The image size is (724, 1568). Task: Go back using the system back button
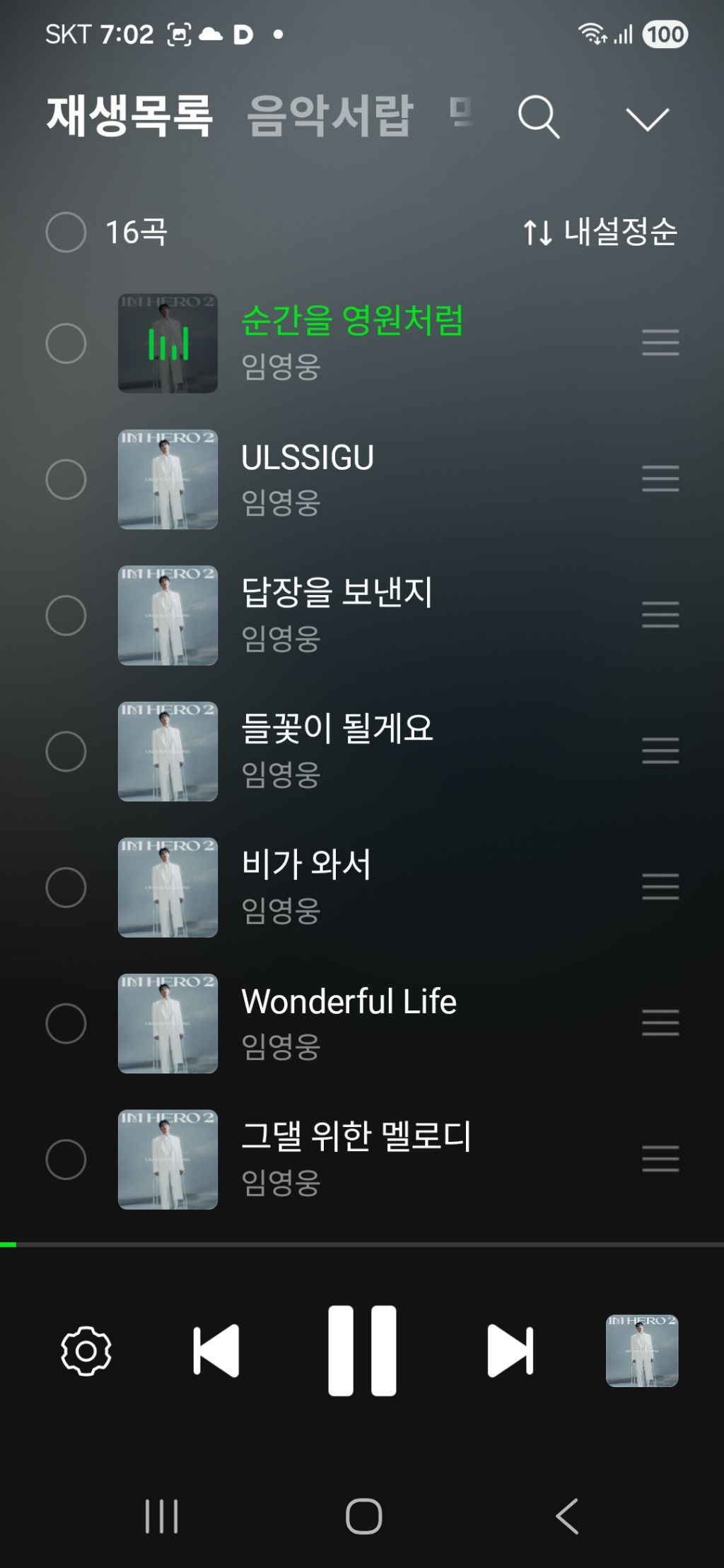[x=567, y=1516]
